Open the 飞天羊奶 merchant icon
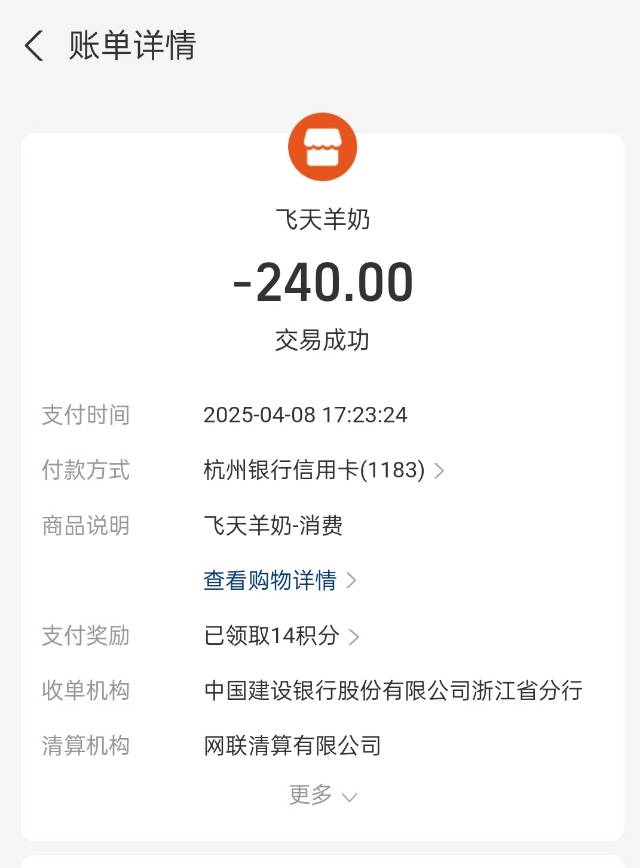Viewport: 640px width, 868px height. [x=322, y=147]
